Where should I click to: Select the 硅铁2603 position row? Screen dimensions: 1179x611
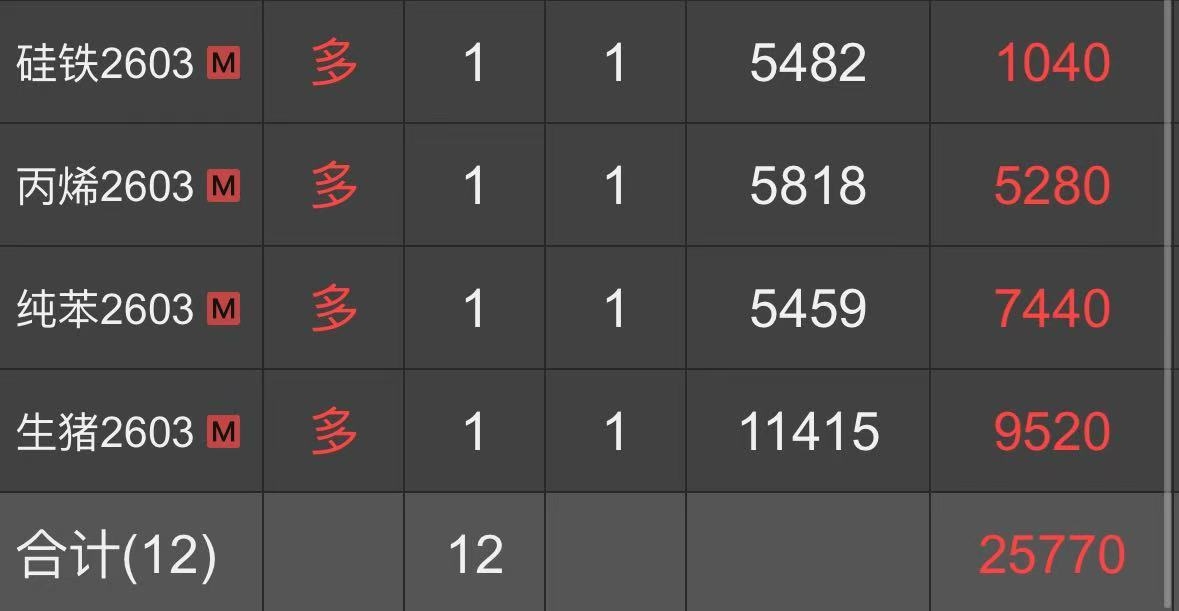[x=105, y=64]
